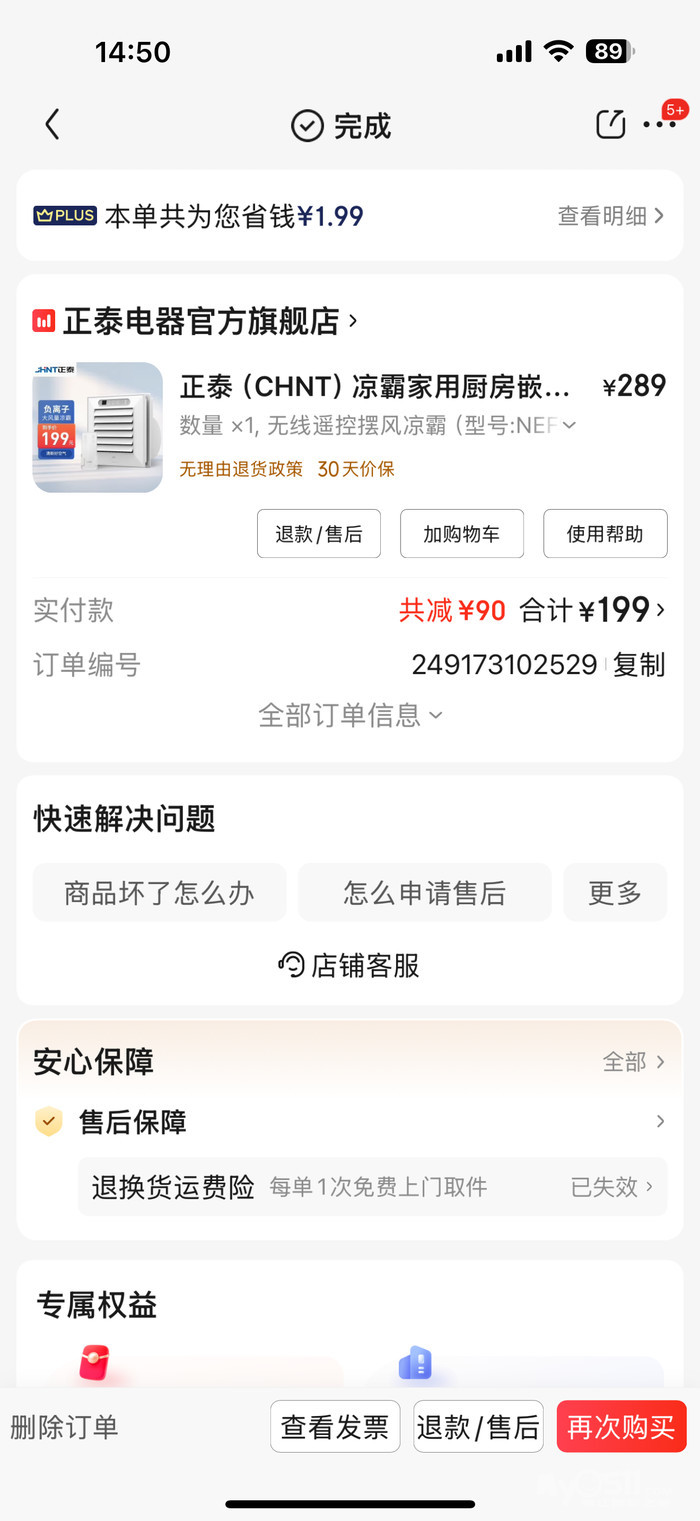
Task: Open the three-dot overflow menu
Action: pyautogui.click(x=659, y=125)
